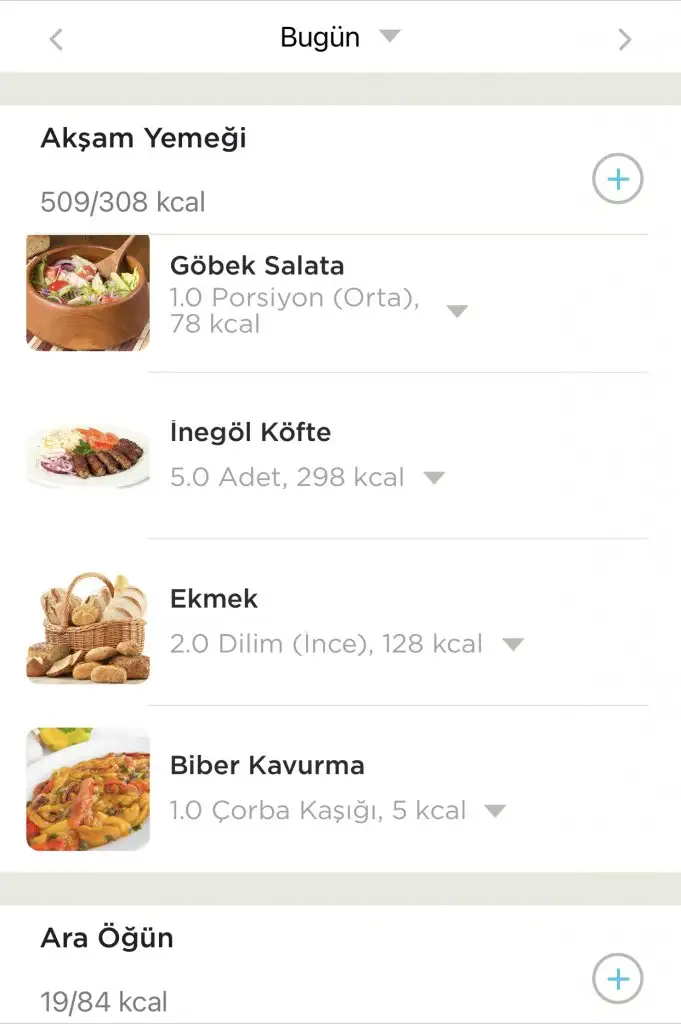
Task: Change the Ekmek slice amount
Action: [x=513, y=645]
